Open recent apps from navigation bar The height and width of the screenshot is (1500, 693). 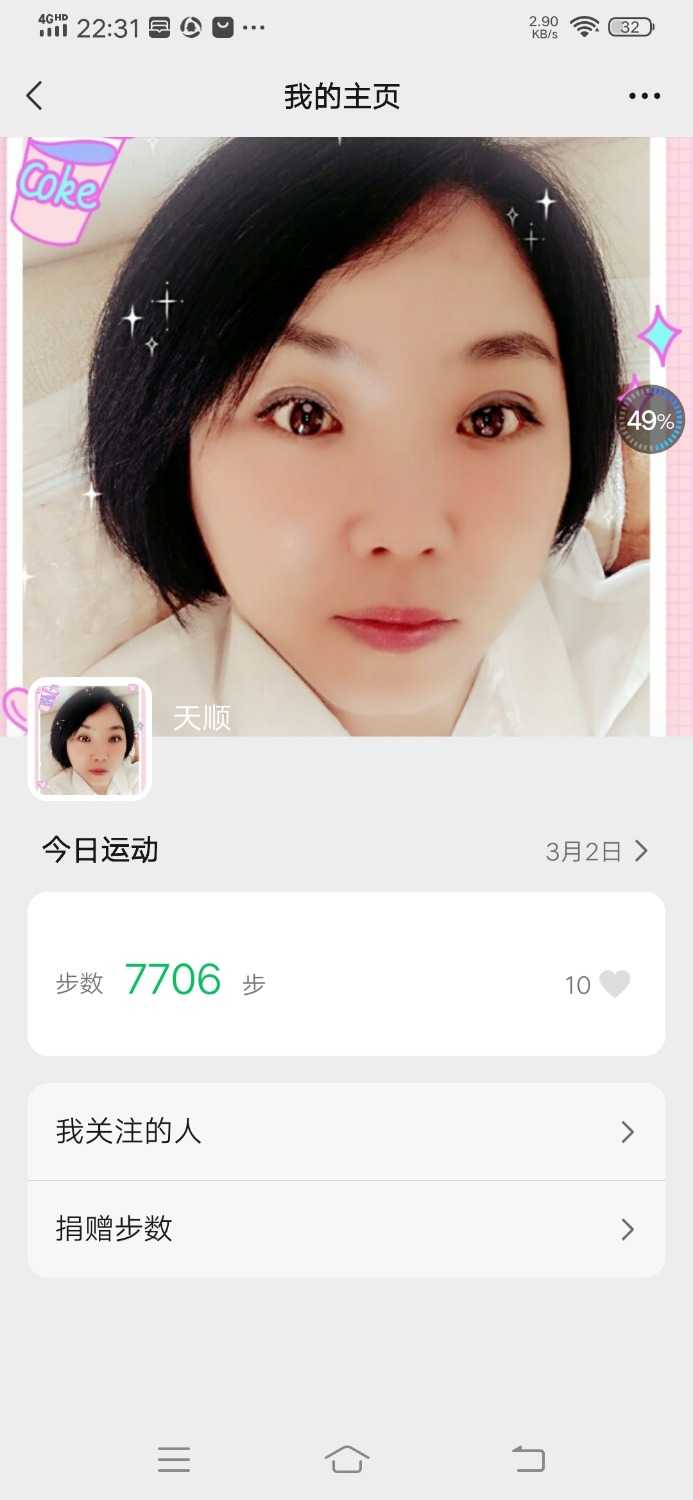point(174,1460)
